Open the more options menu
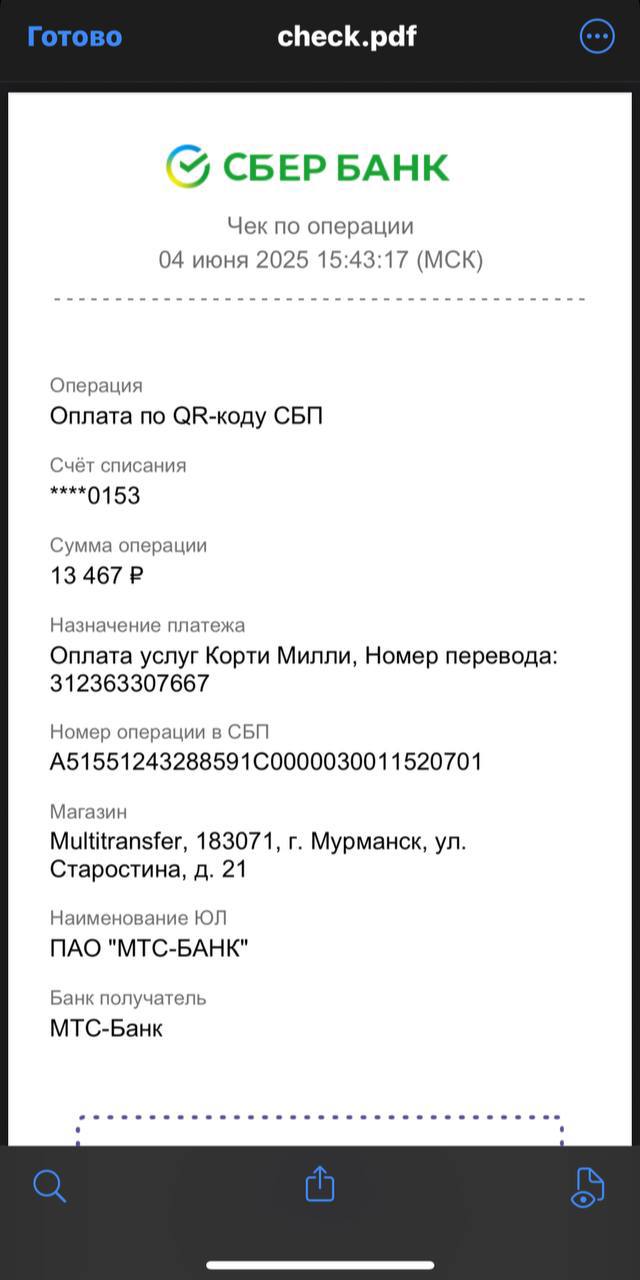Screen dimensions: 640x1280 point(597,37)
